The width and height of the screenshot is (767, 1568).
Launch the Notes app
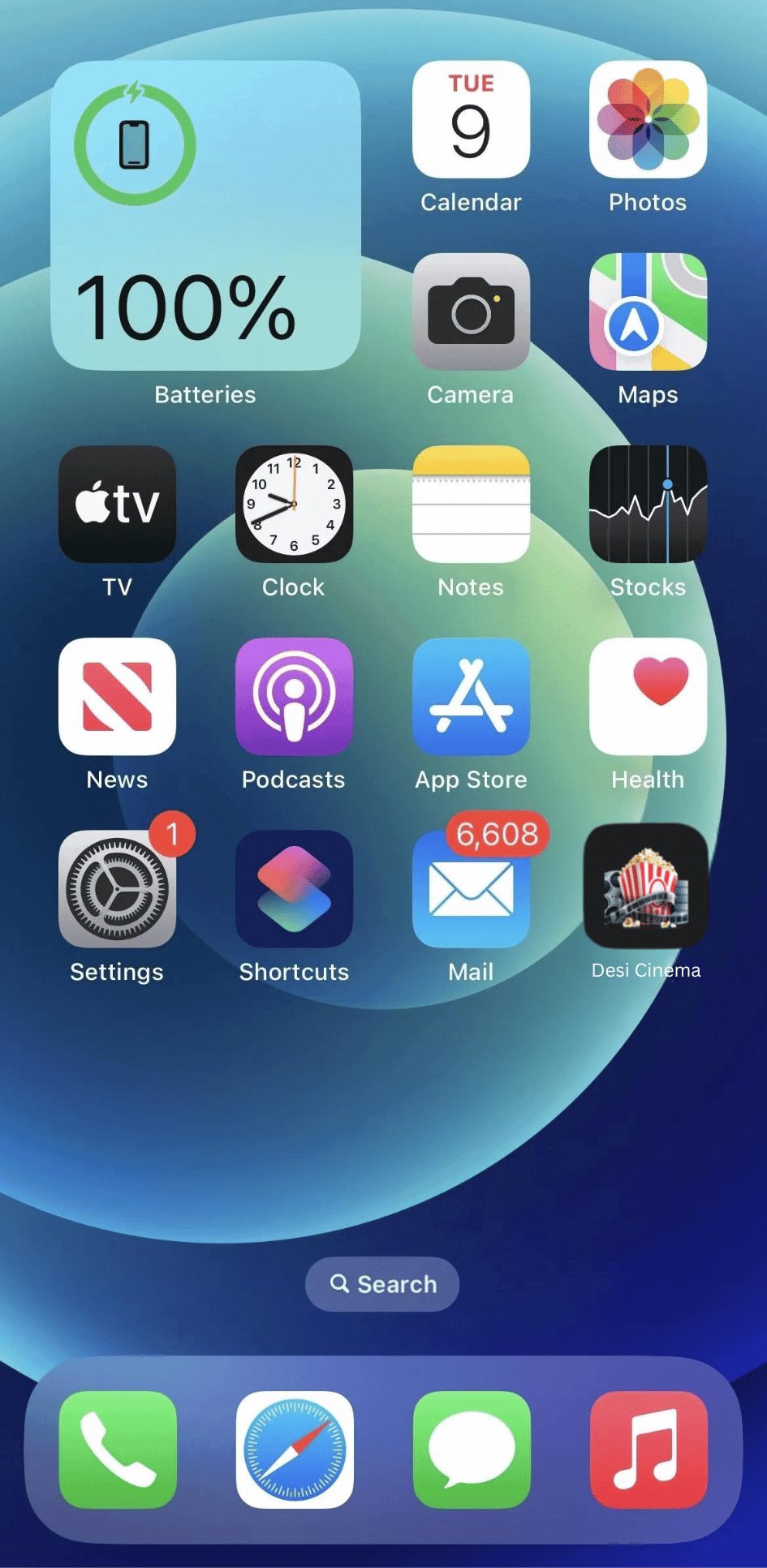click(471, 504)
